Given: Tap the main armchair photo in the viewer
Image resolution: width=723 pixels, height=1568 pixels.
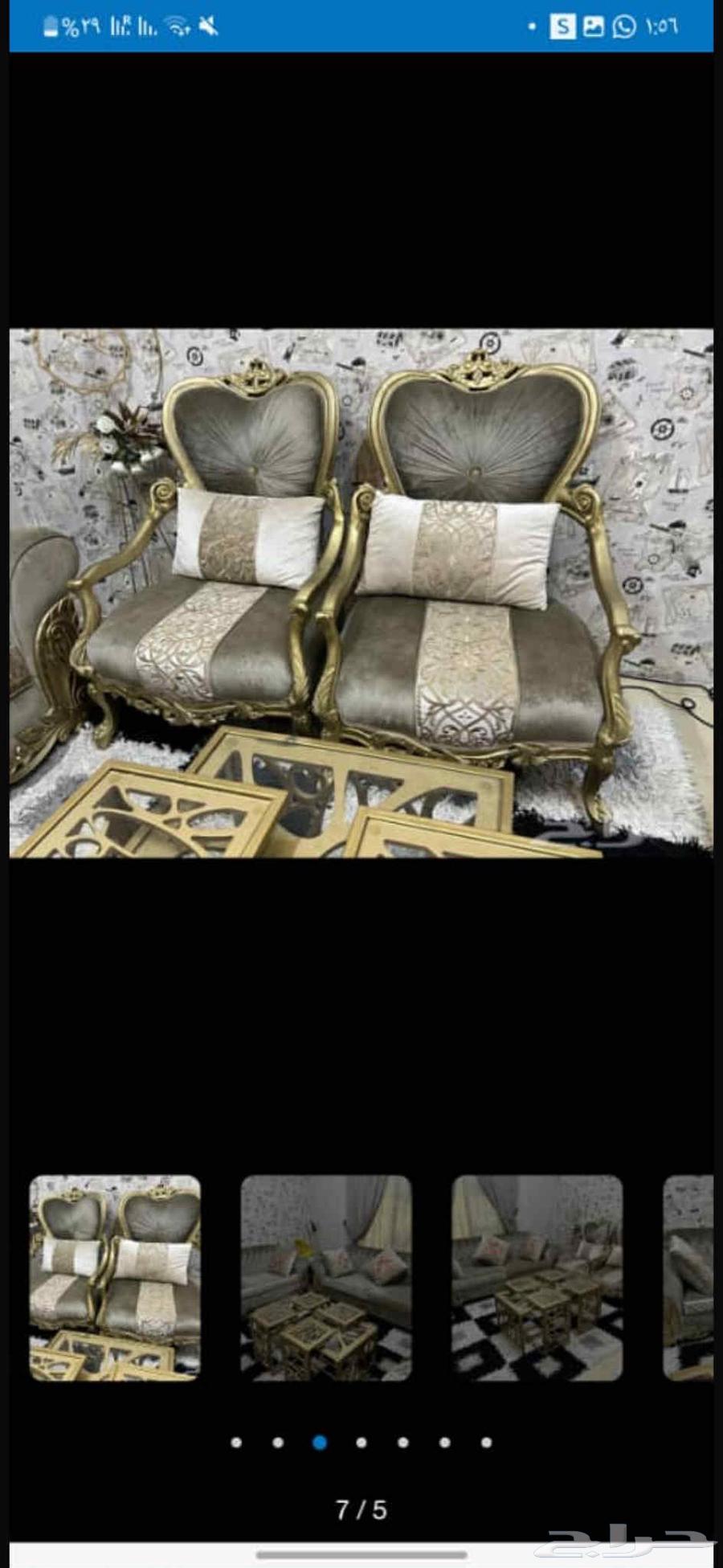Looking at the screenshot, I should pyautogui.click(x=361, y=593).
